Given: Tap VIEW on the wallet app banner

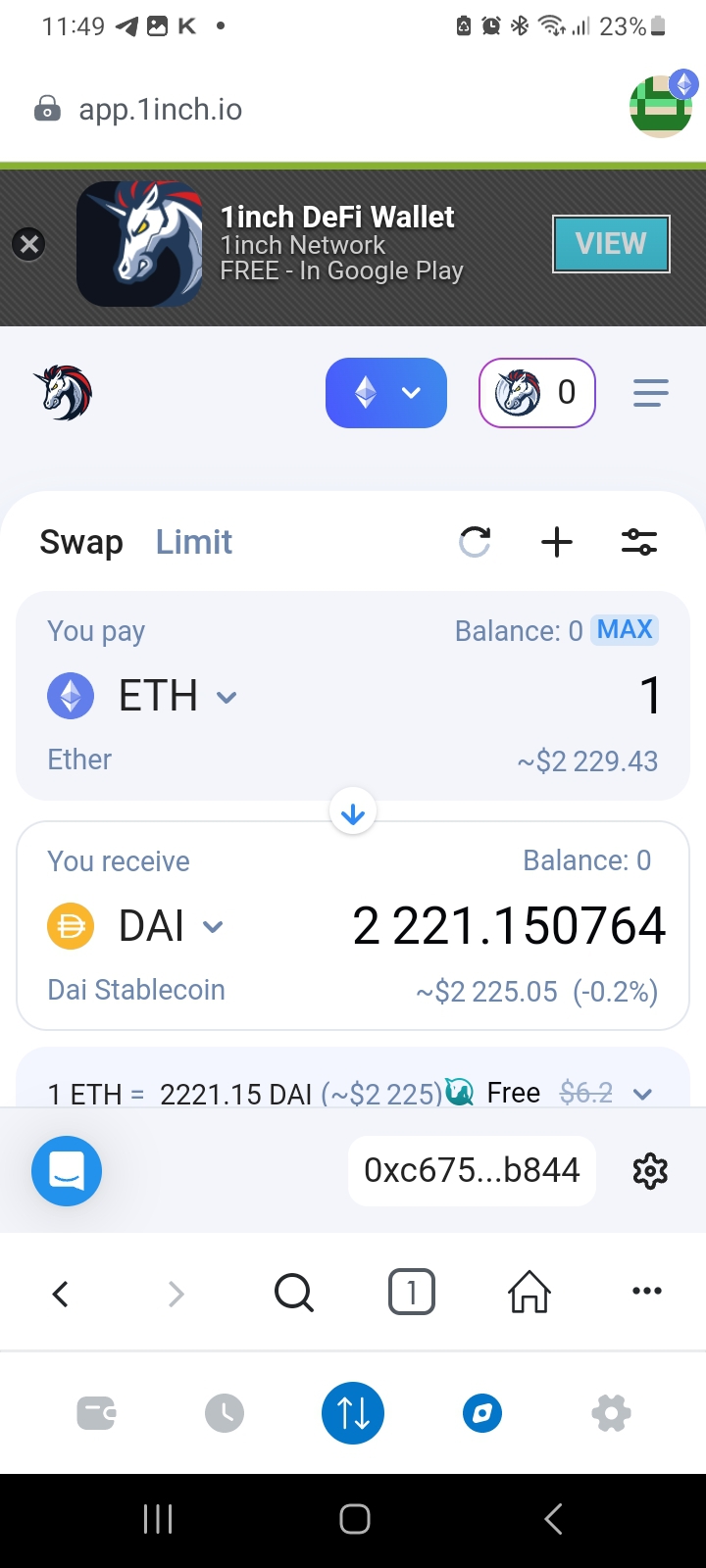Looking at the screenshot, I should [611, 244].
